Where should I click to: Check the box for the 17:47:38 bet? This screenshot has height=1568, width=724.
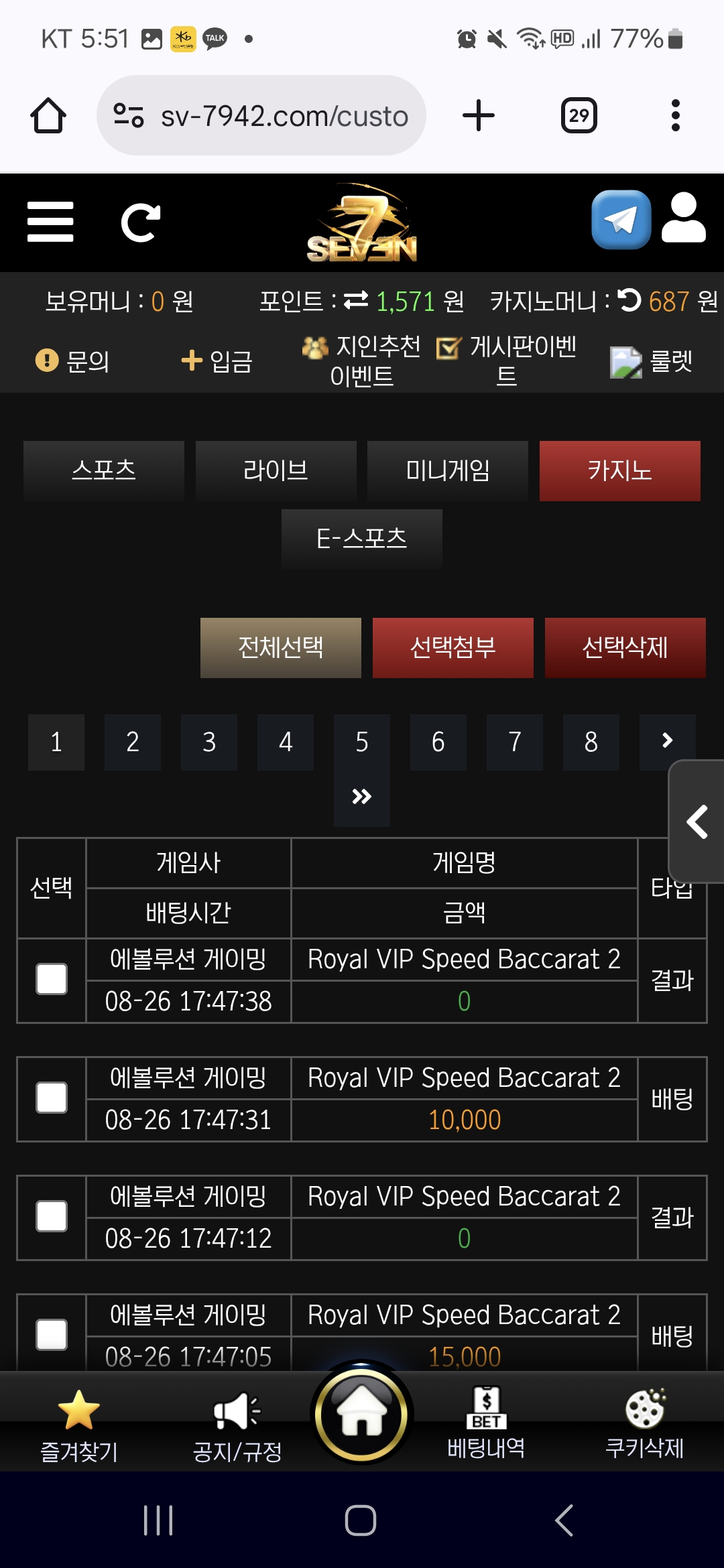click(x=52, y=980)
